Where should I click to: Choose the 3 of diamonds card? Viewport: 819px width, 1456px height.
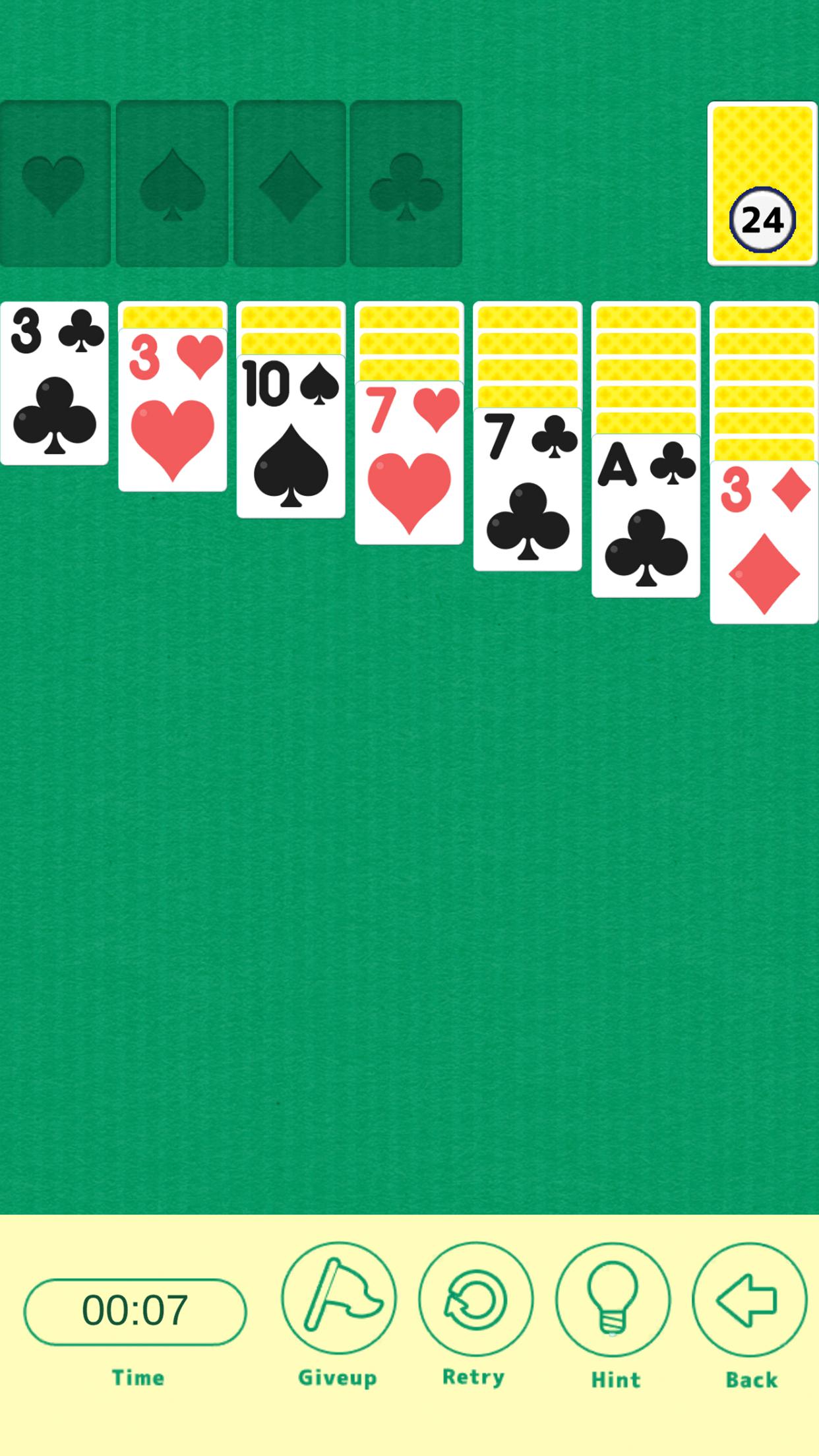764,542
